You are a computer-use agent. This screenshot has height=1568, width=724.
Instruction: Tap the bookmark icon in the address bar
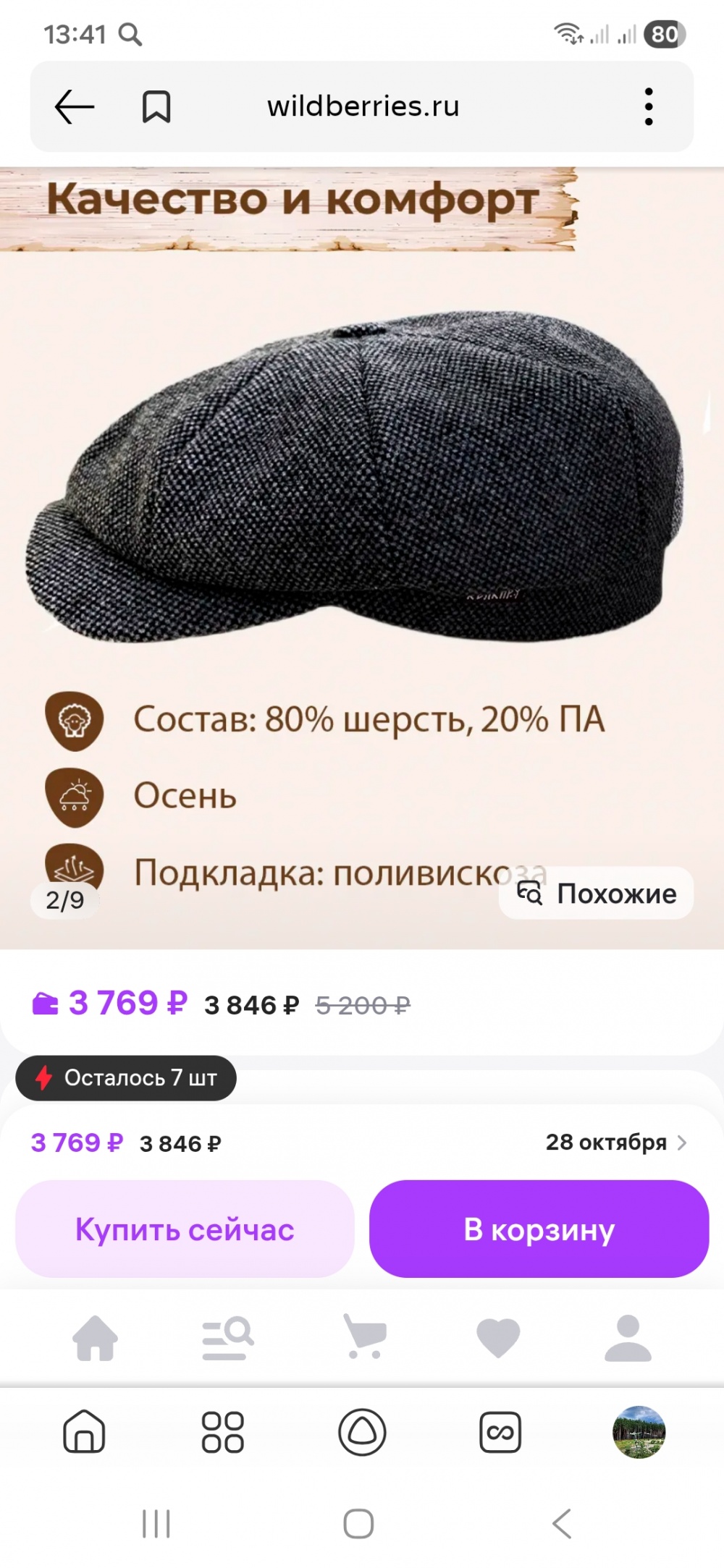point(156,106)
